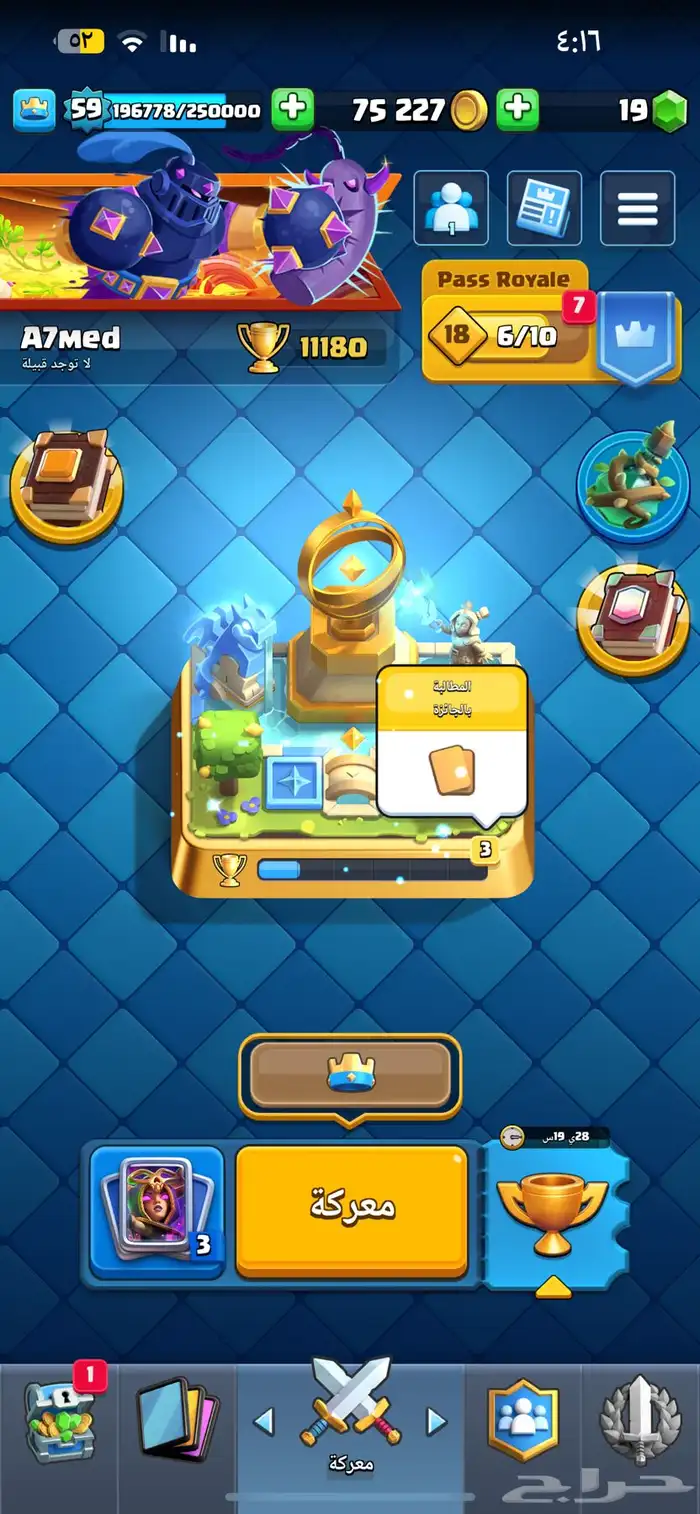Open the shop chest tab
Screen dimensions: 700x1514
(59, 1420)
